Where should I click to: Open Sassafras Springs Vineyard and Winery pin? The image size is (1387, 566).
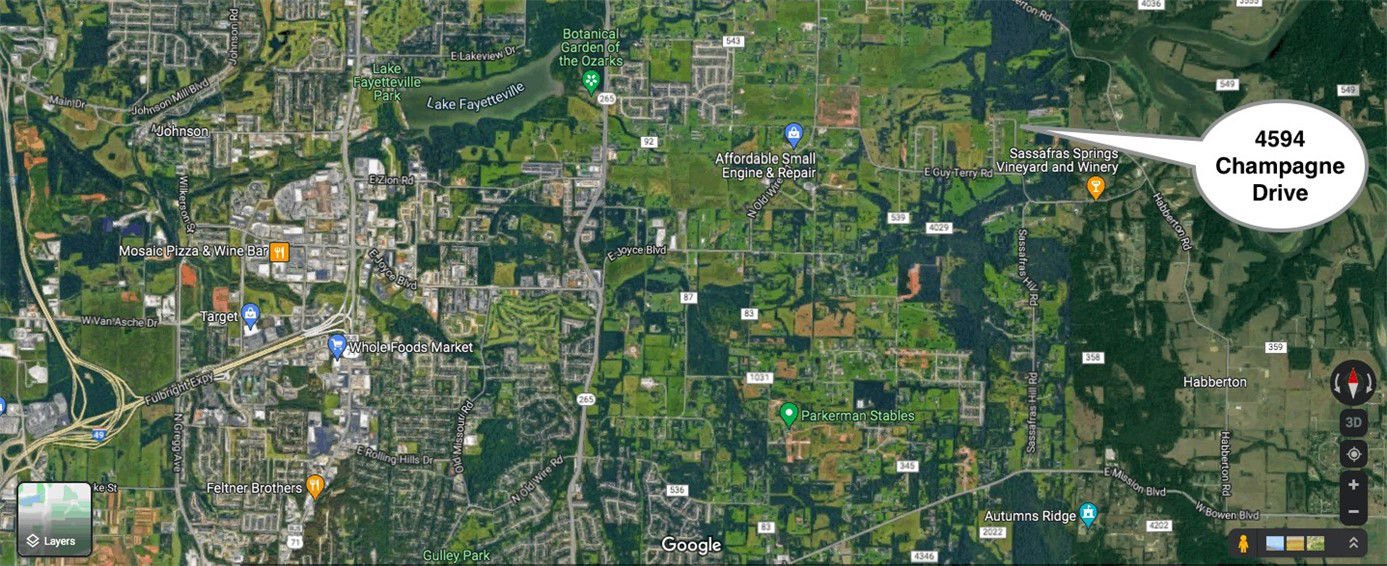[1095, 186]
